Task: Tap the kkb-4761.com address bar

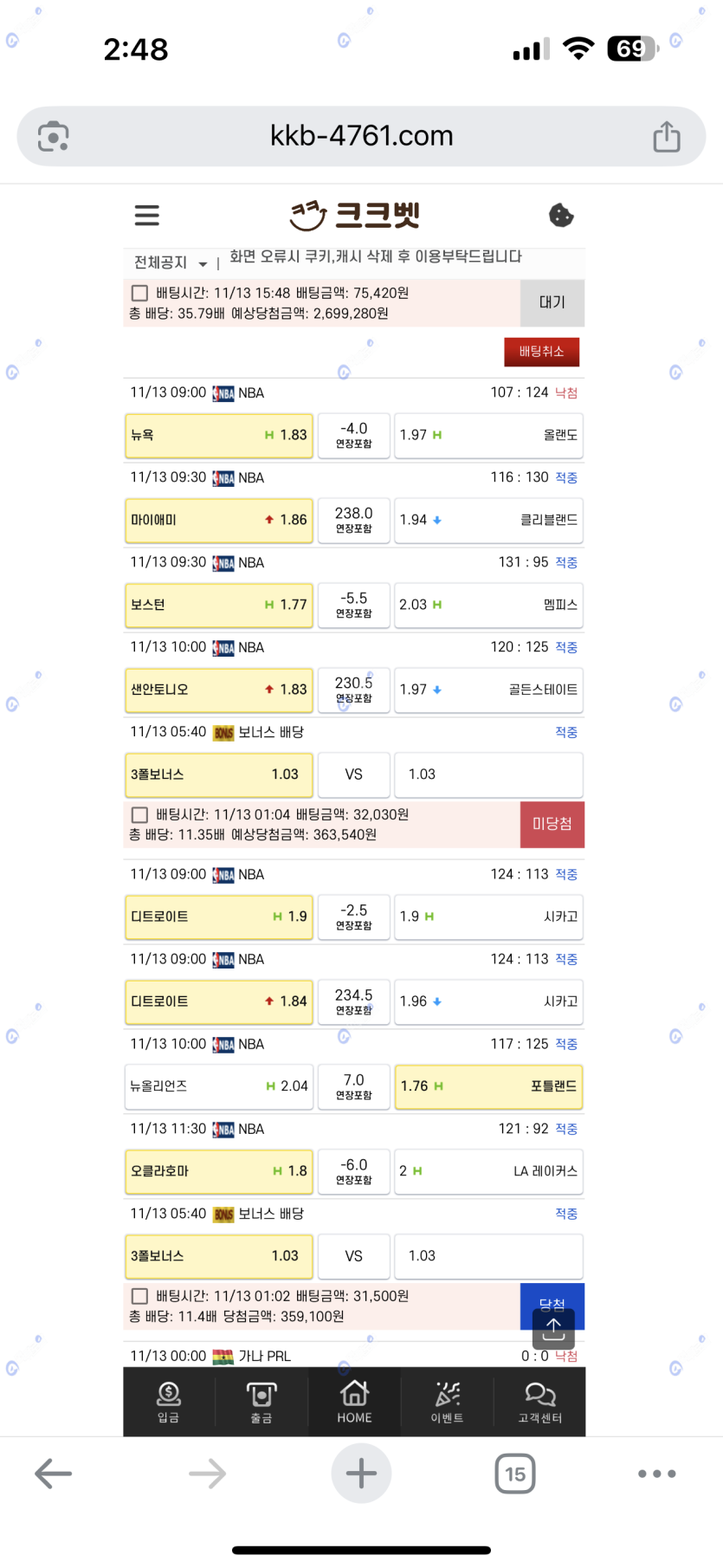Action: [x=361, y=136]
